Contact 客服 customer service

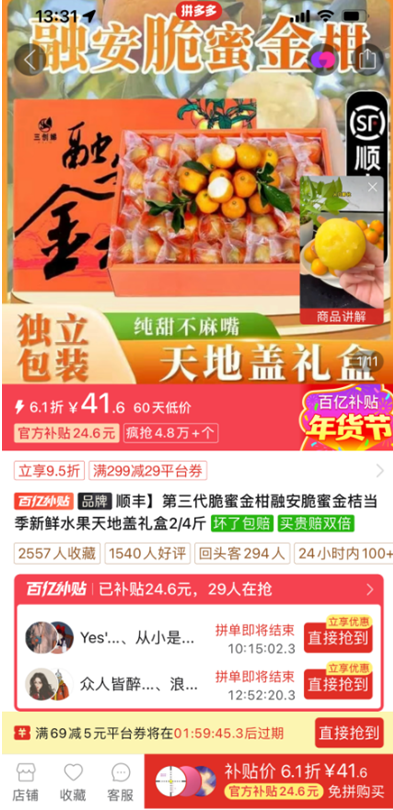click(x=120, y=782)
